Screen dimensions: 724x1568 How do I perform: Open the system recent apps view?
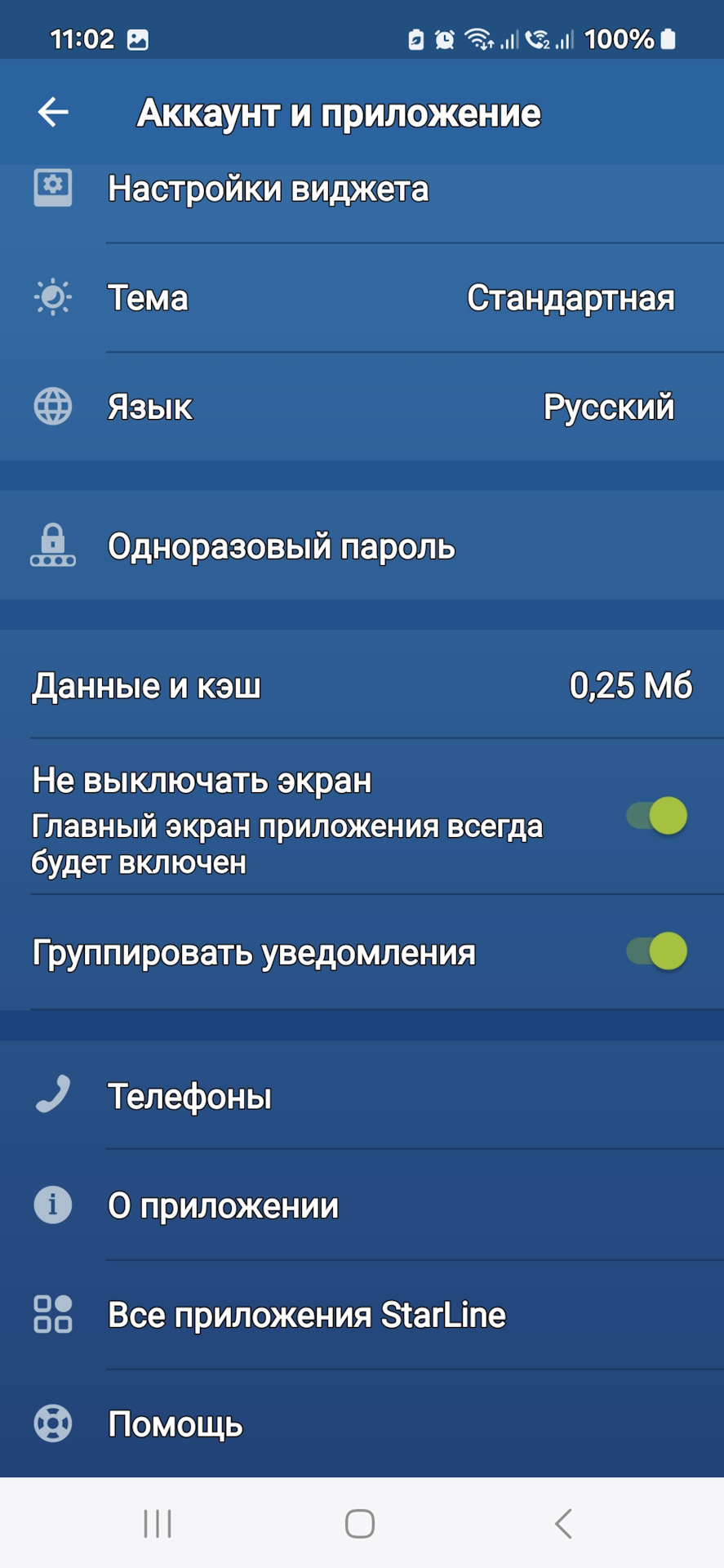[x=158, y=1524]
